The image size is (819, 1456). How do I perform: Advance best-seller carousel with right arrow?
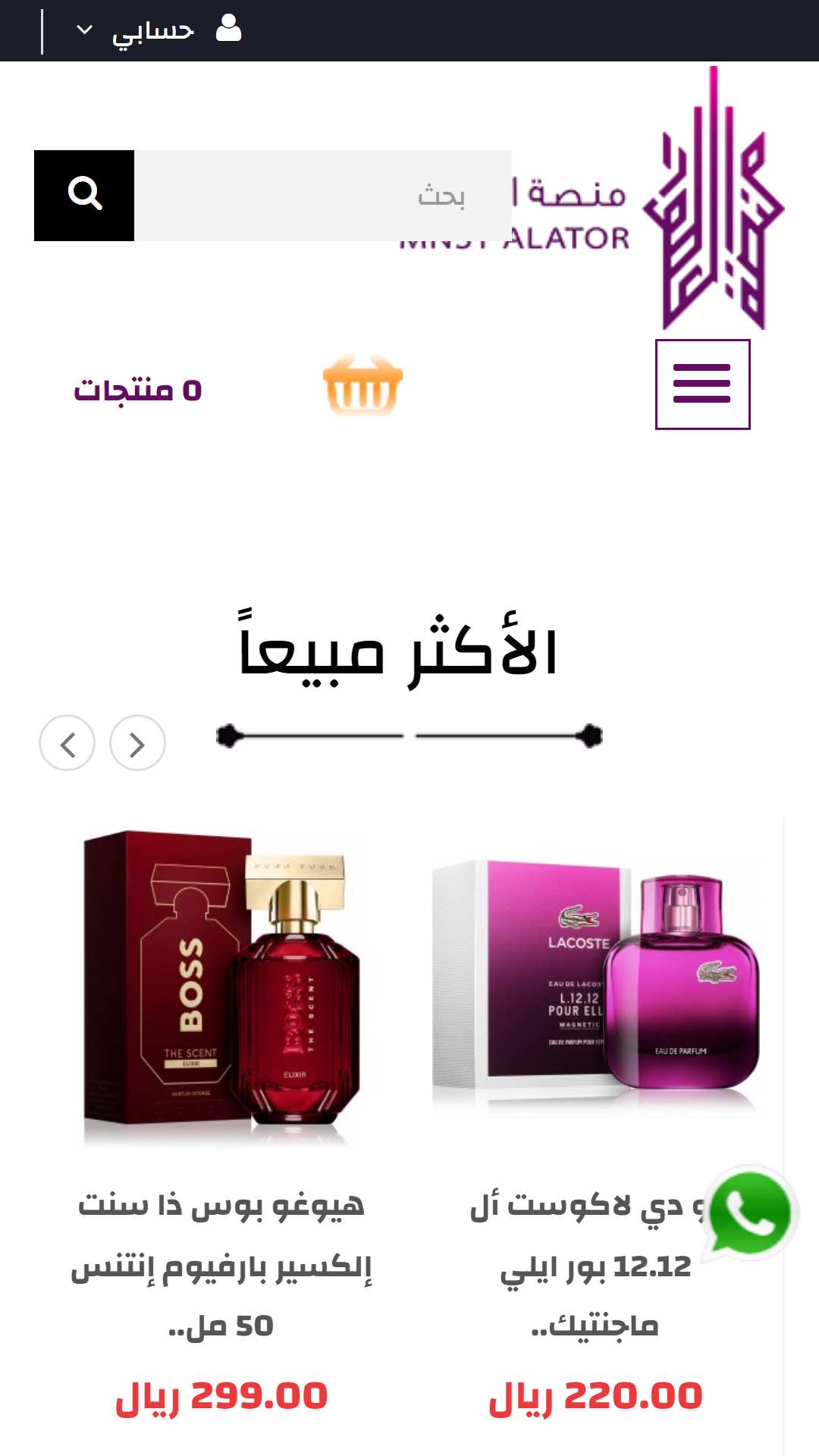[x=137, y=743]
